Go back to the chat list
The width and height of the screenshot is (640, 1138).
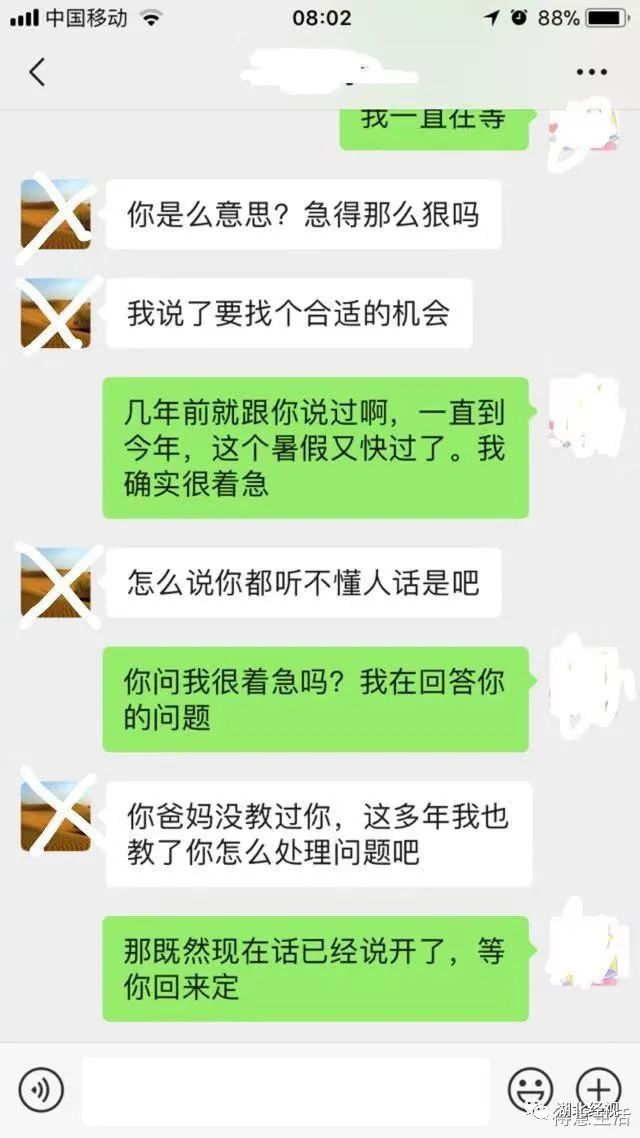point(37,72)
